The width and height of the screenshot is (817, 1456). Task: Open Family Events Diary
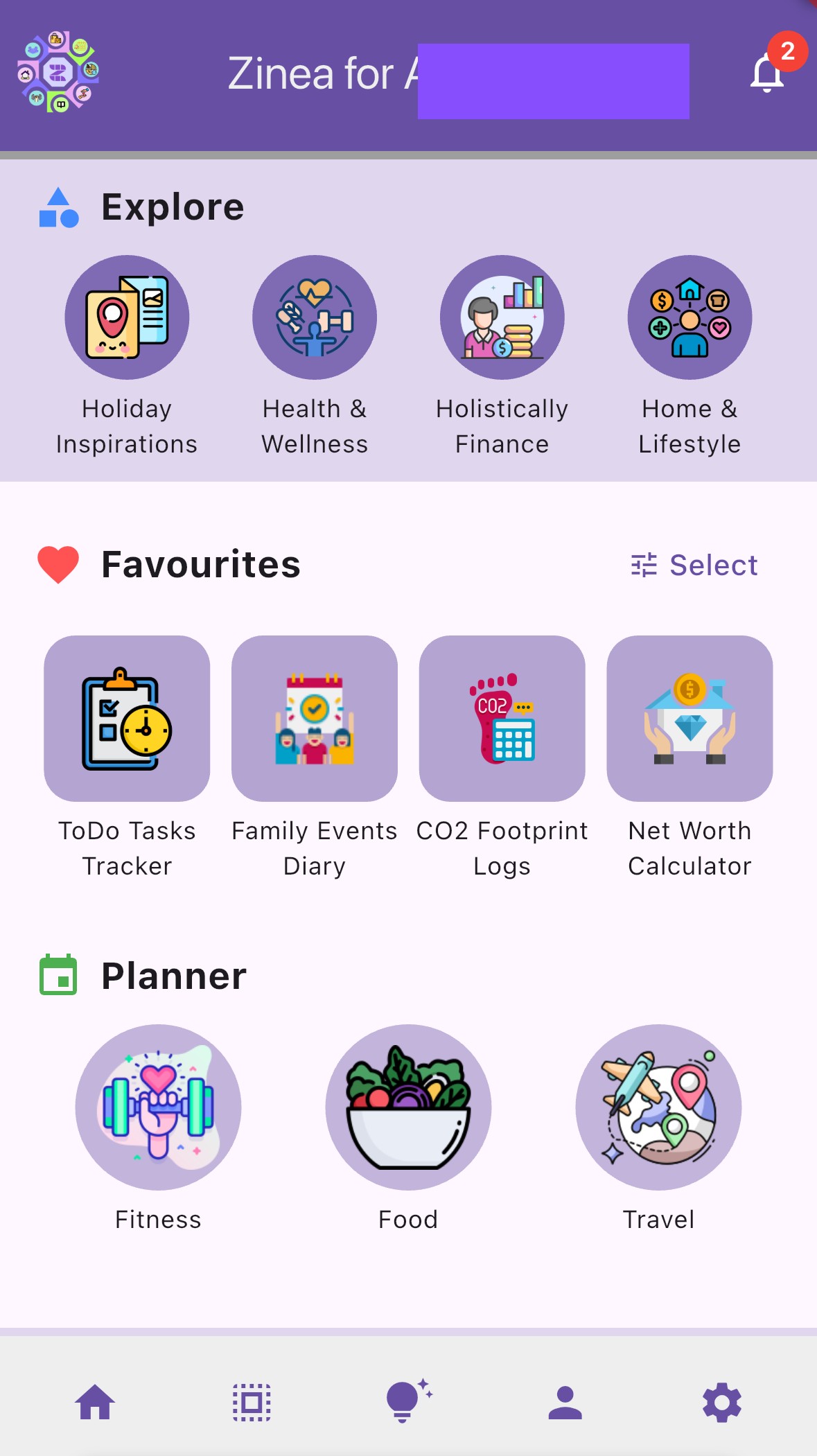pyautogui.click(x=315, y=719)
